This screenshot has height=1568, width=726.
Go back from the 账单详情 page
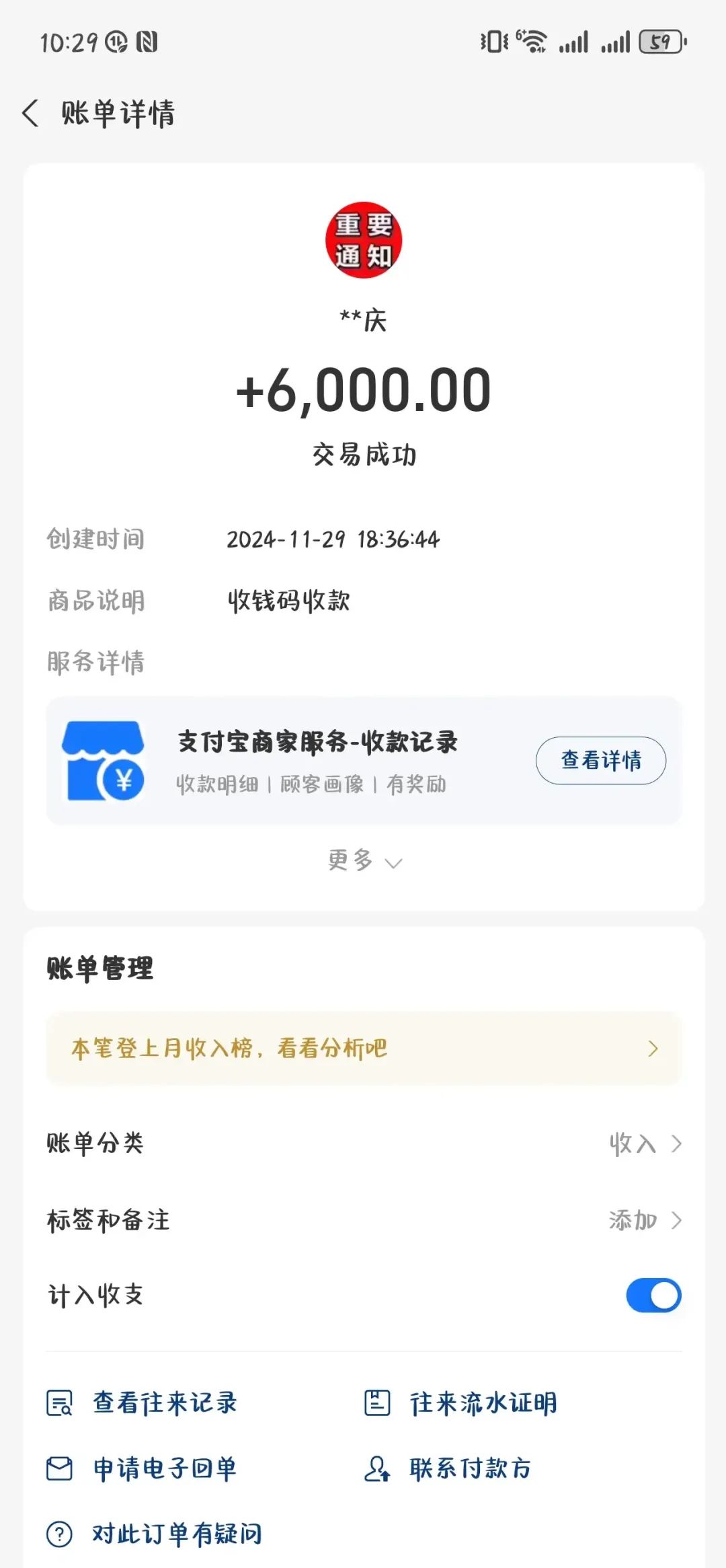31,113
